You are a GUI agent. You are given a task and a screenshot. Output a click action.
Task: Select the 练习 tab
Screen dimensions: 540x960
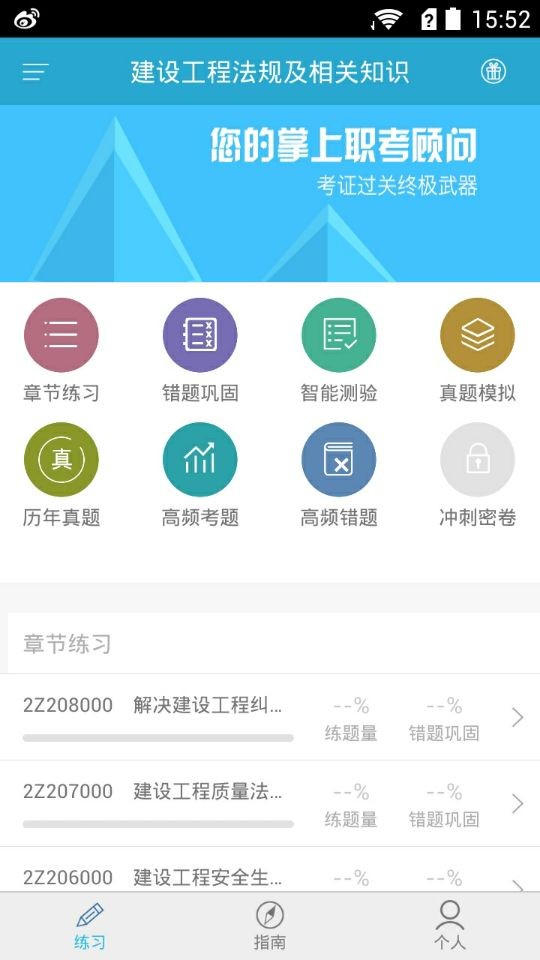[x=90, y=926]
